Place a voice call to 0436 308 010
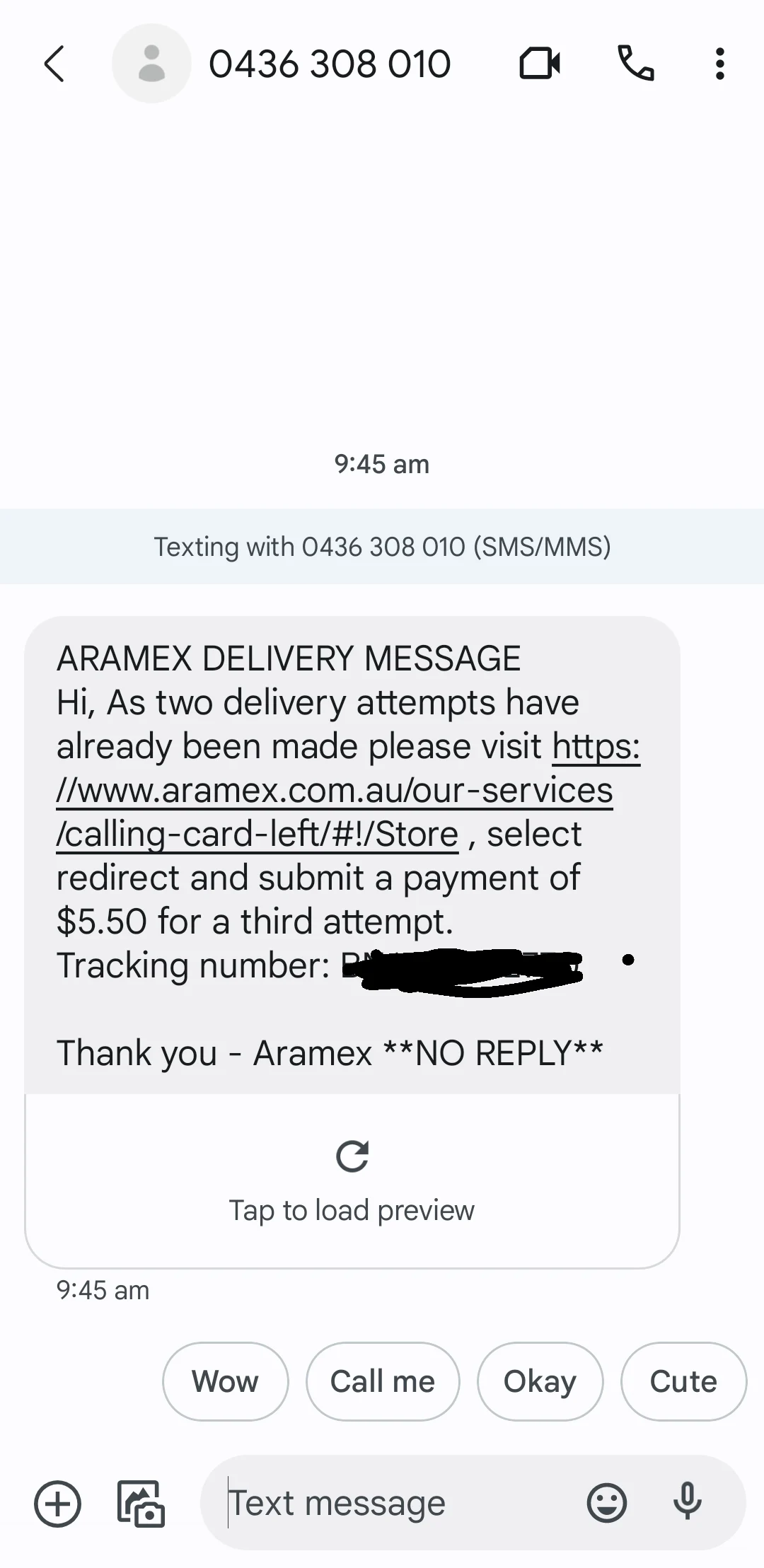 pyautogui.click(x=636, y=64)
